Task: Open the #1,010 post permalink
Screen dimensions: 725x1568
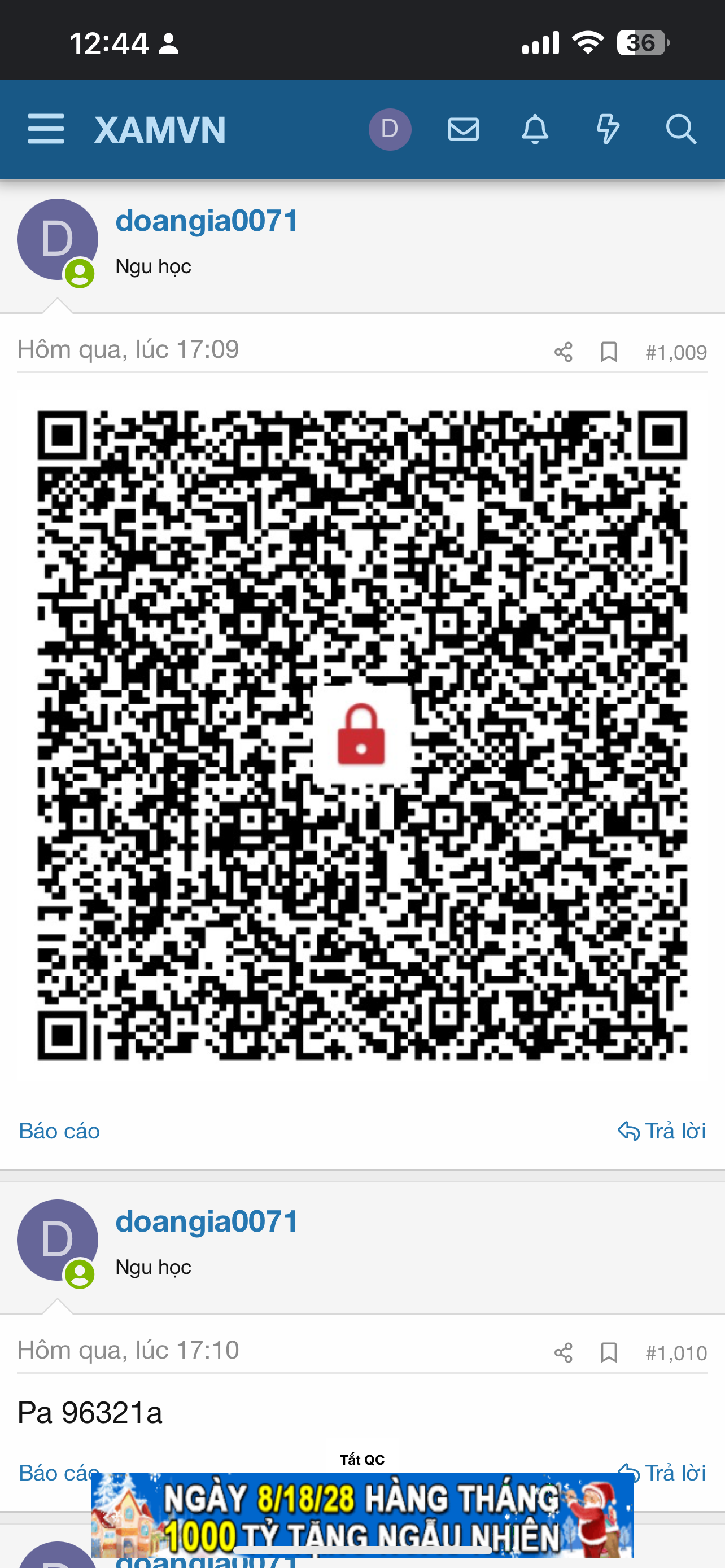Action: [x=676, y=1353]
